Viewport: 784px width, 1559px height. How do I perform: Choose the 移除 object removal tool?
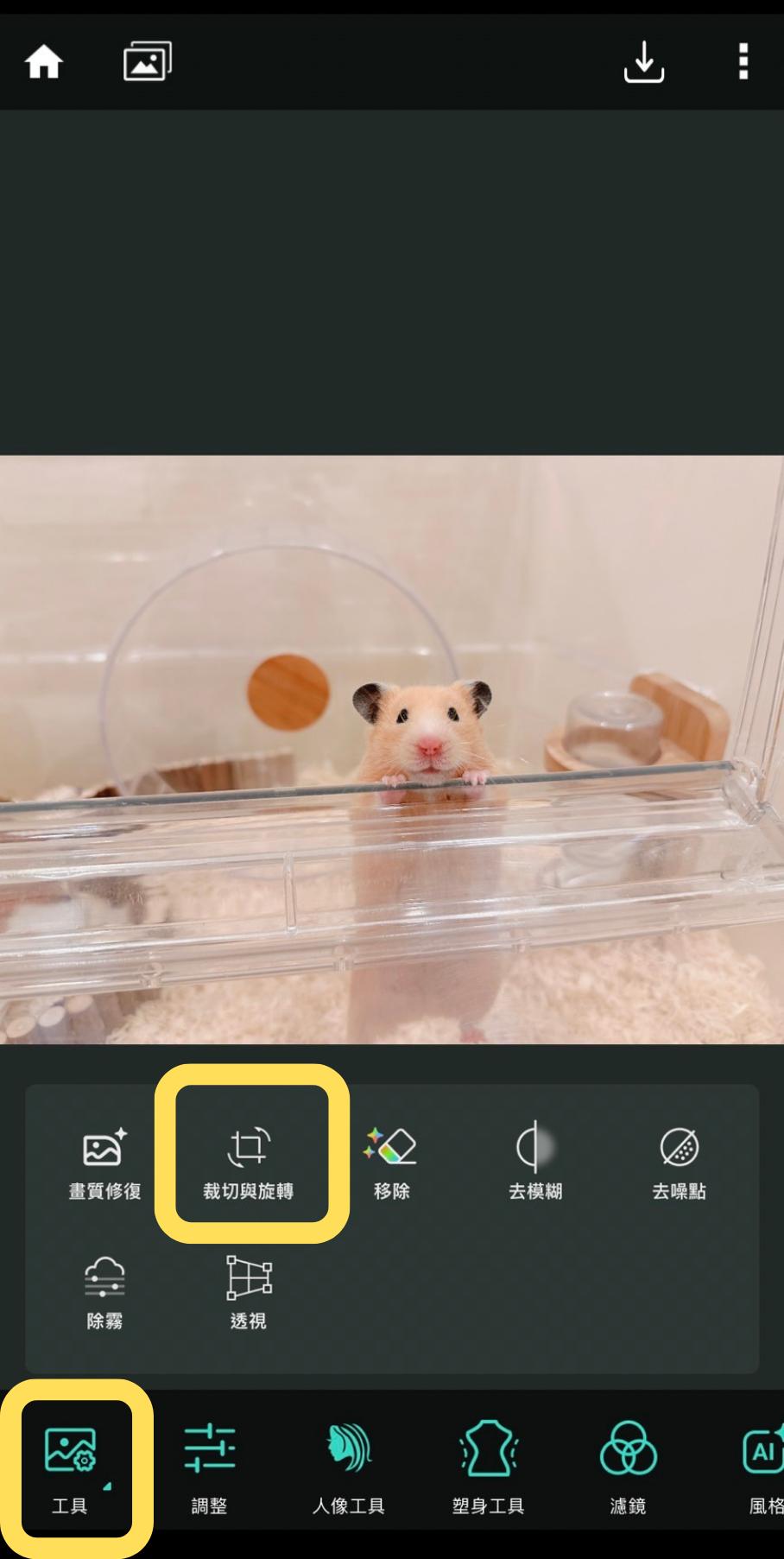coord(391,1163)
